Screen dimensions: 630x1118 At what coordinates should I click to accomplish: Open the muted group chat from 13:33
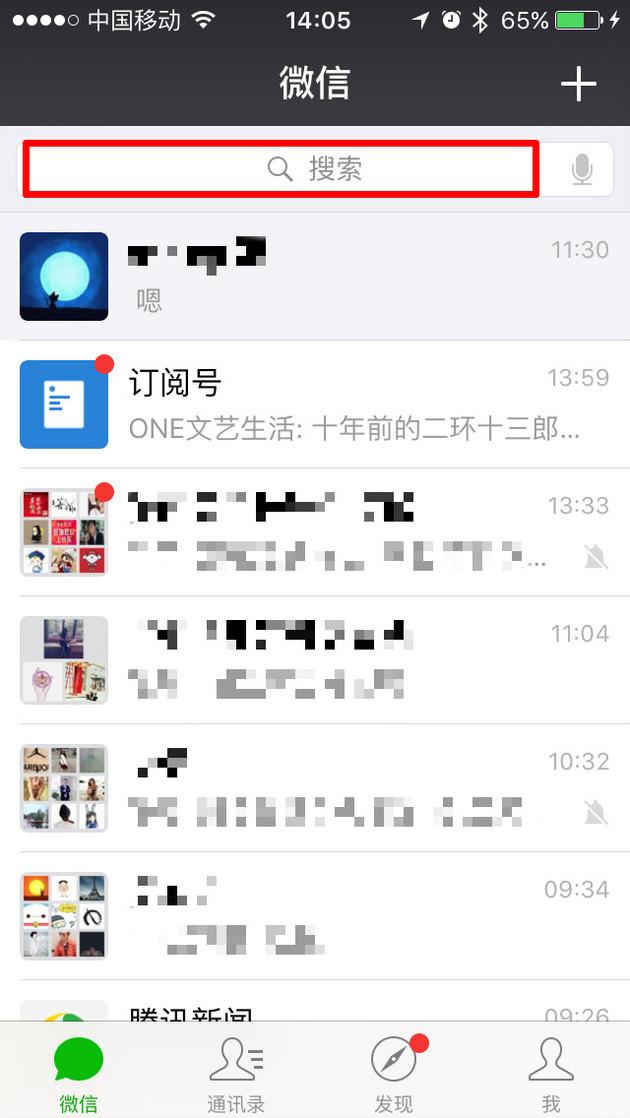tap(315, 532)
